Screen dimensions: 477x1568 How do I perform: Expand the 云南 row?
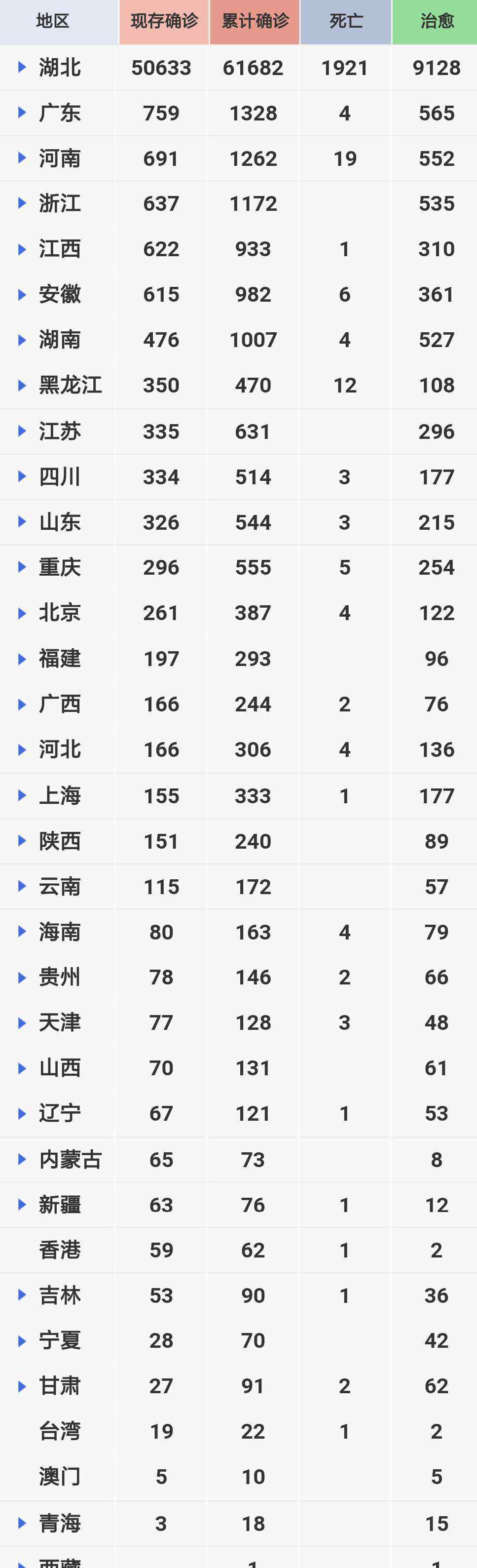click(23, 886)
